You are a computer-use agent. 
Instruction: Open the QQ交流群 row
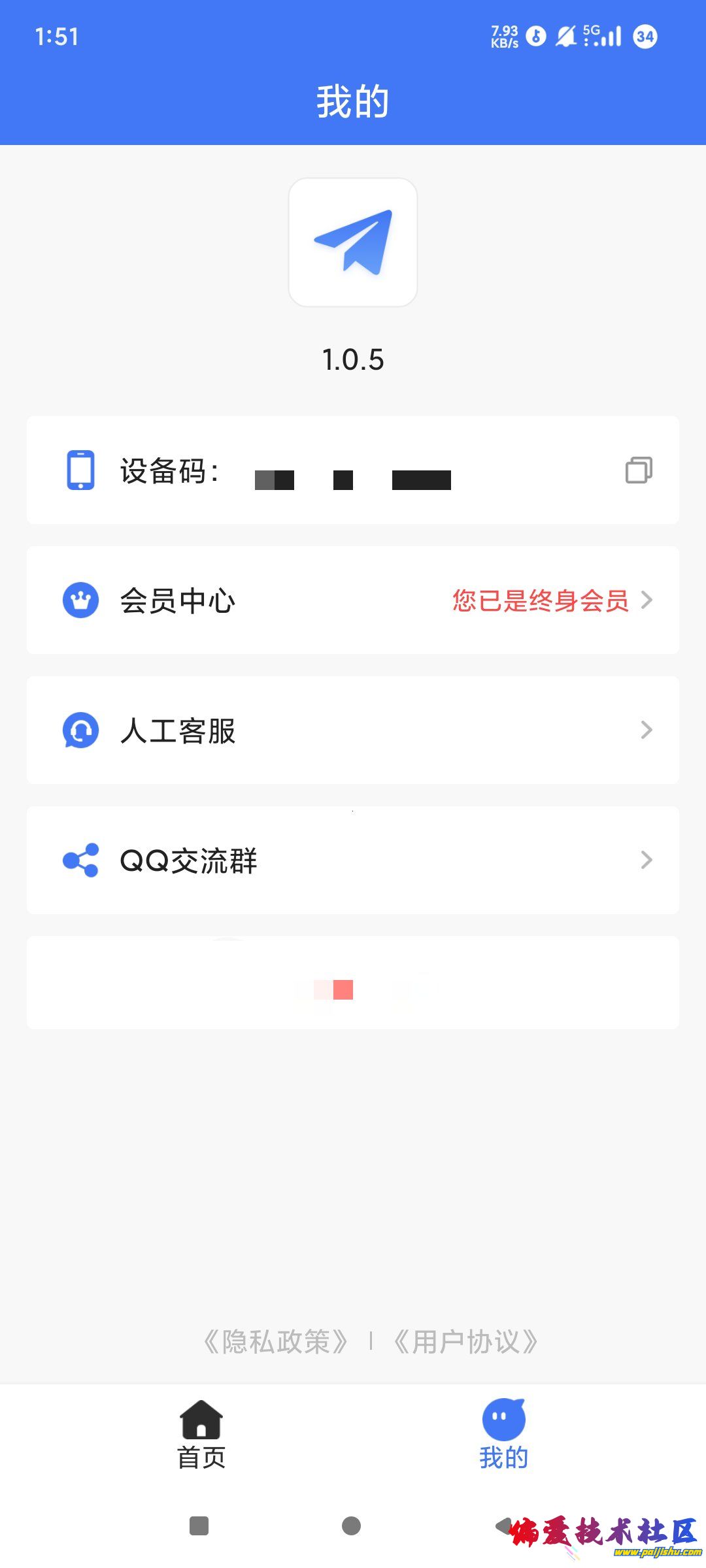pos(353,860)
